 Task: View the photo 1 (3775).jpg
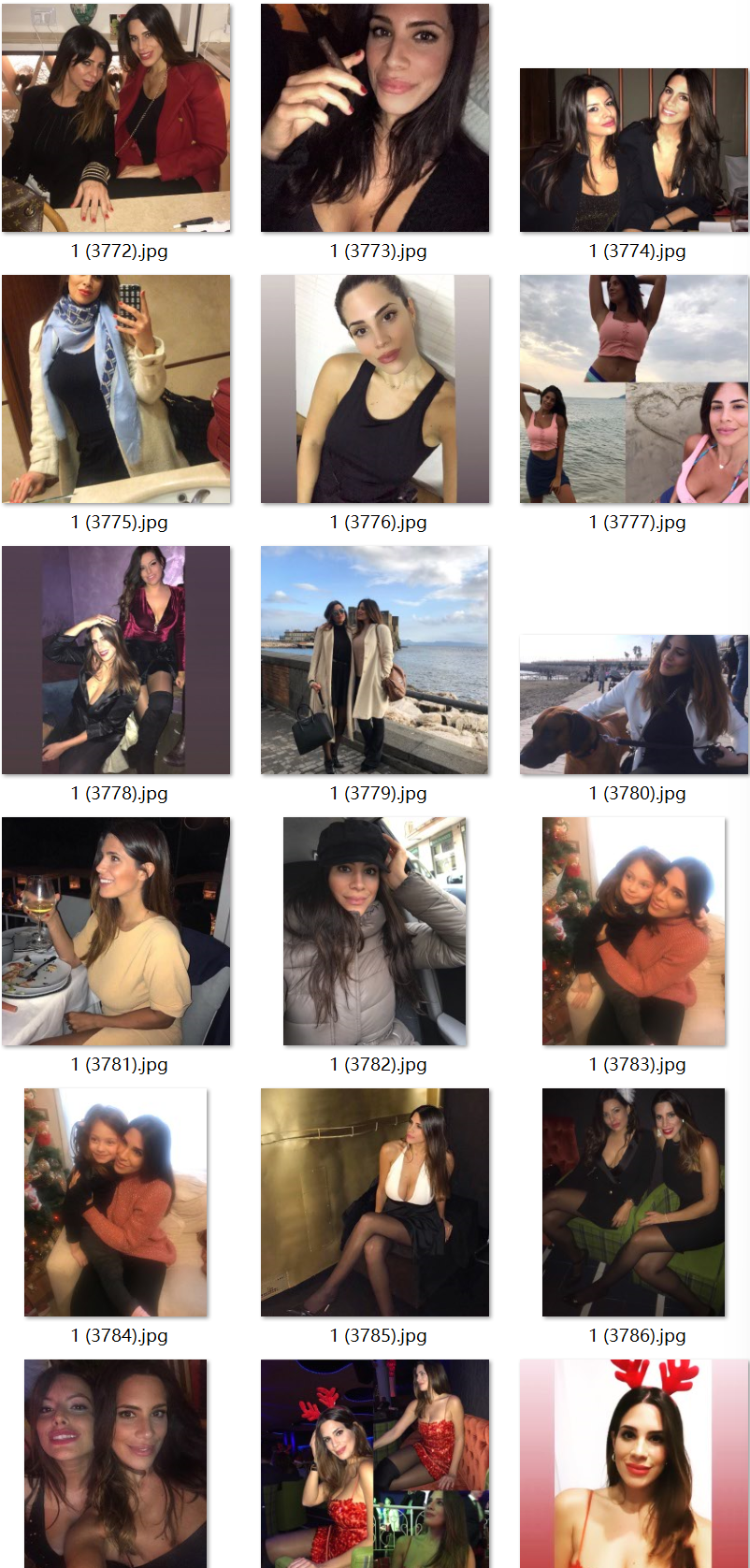116,389
